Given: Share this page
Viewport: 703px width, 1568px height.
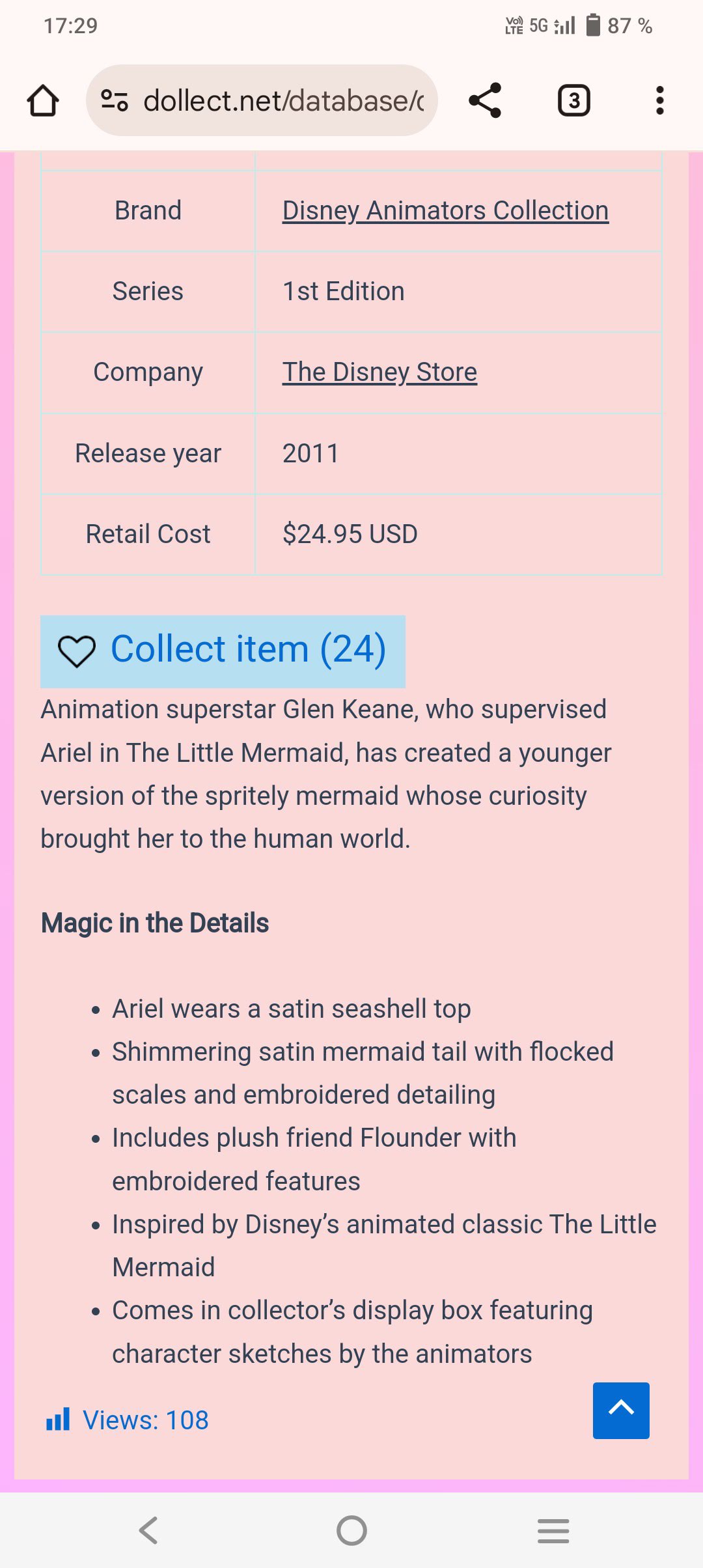Looking at the screenshot, I should [485, 101].
